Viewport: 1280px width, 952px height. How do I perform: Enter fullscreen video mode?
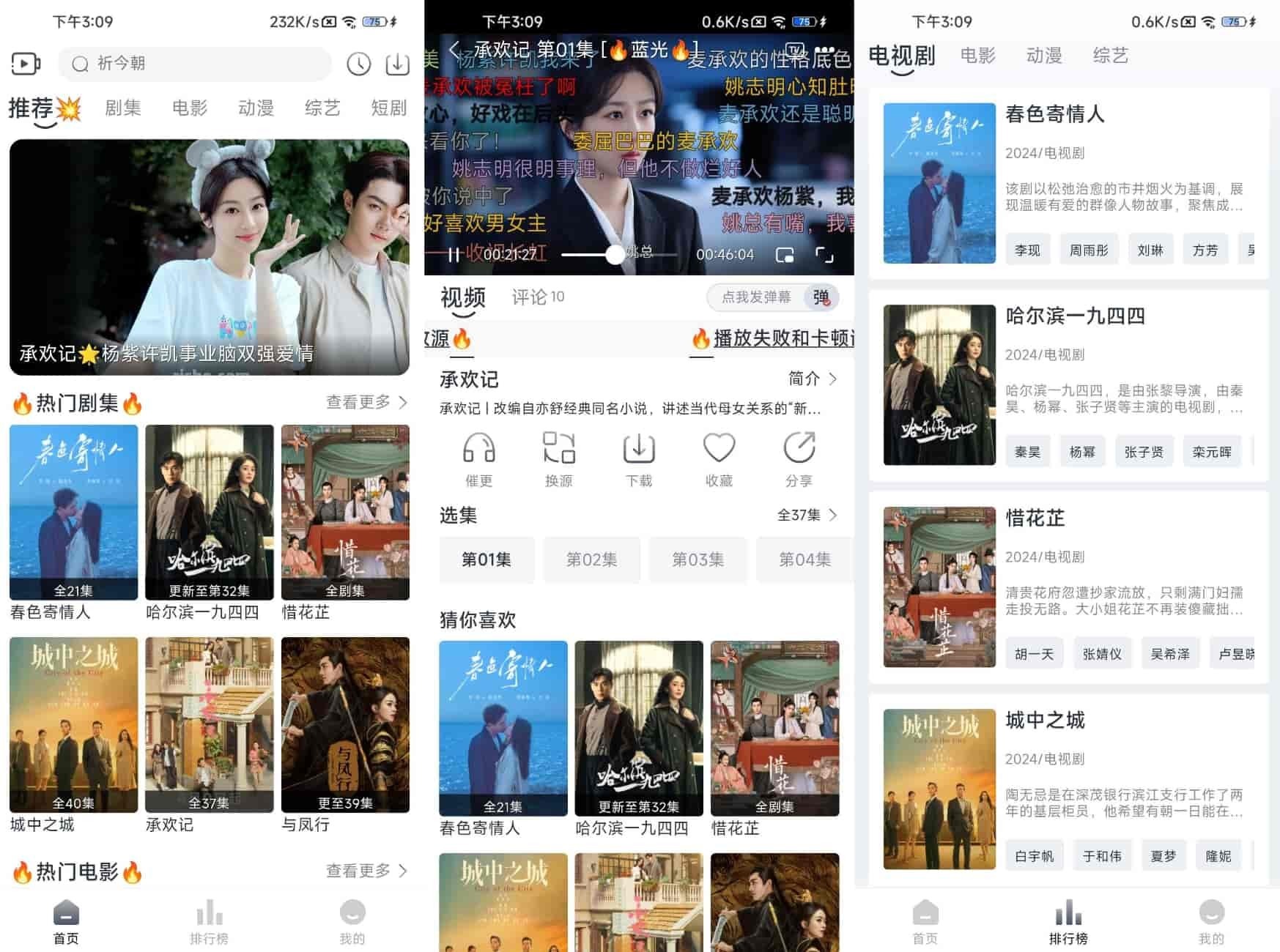(824, 255)
